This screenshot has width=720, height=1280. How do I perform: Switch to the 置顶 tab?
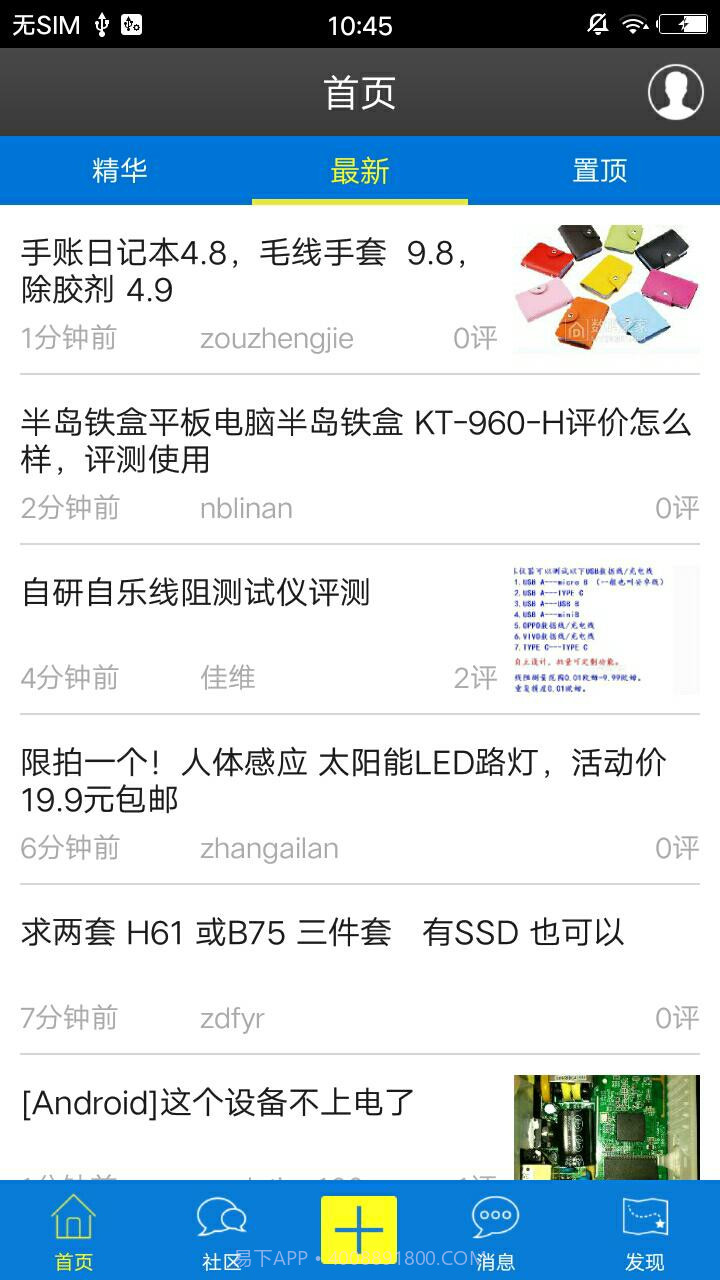600,170
